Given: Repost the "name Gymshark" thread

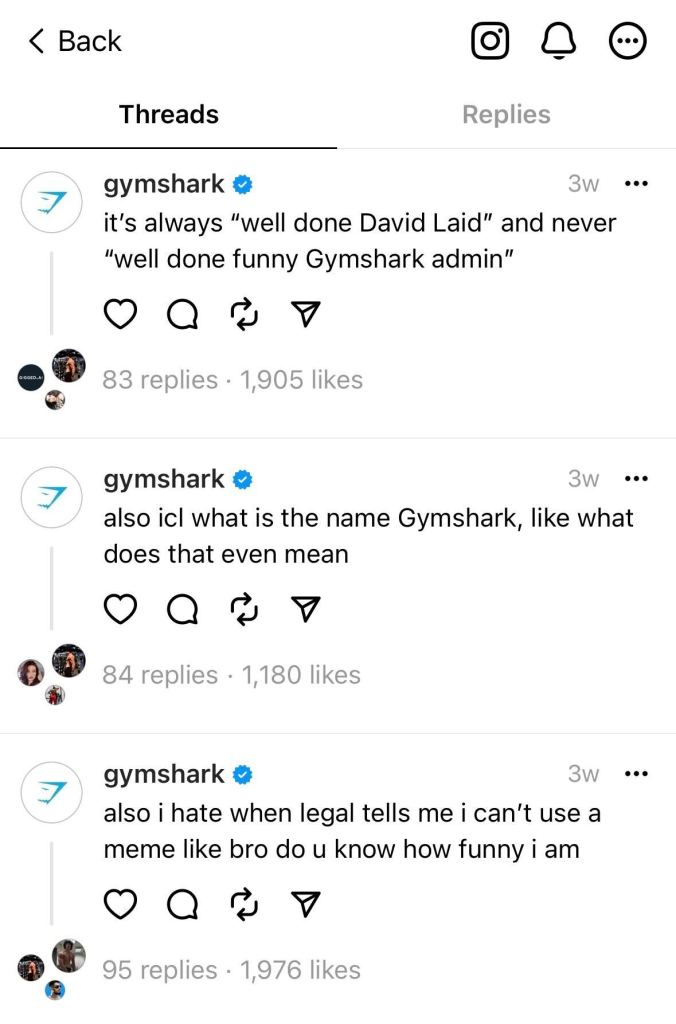Looking at the screenshot, I should pos(244,609).
